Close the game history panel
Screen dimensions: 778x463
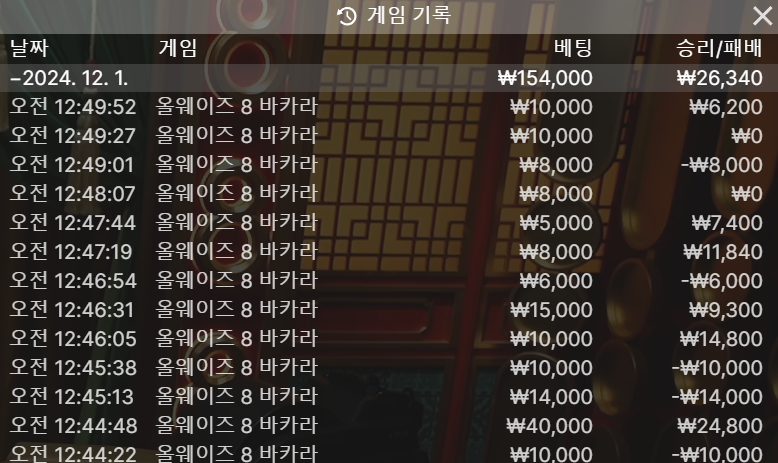click(761, 15)
